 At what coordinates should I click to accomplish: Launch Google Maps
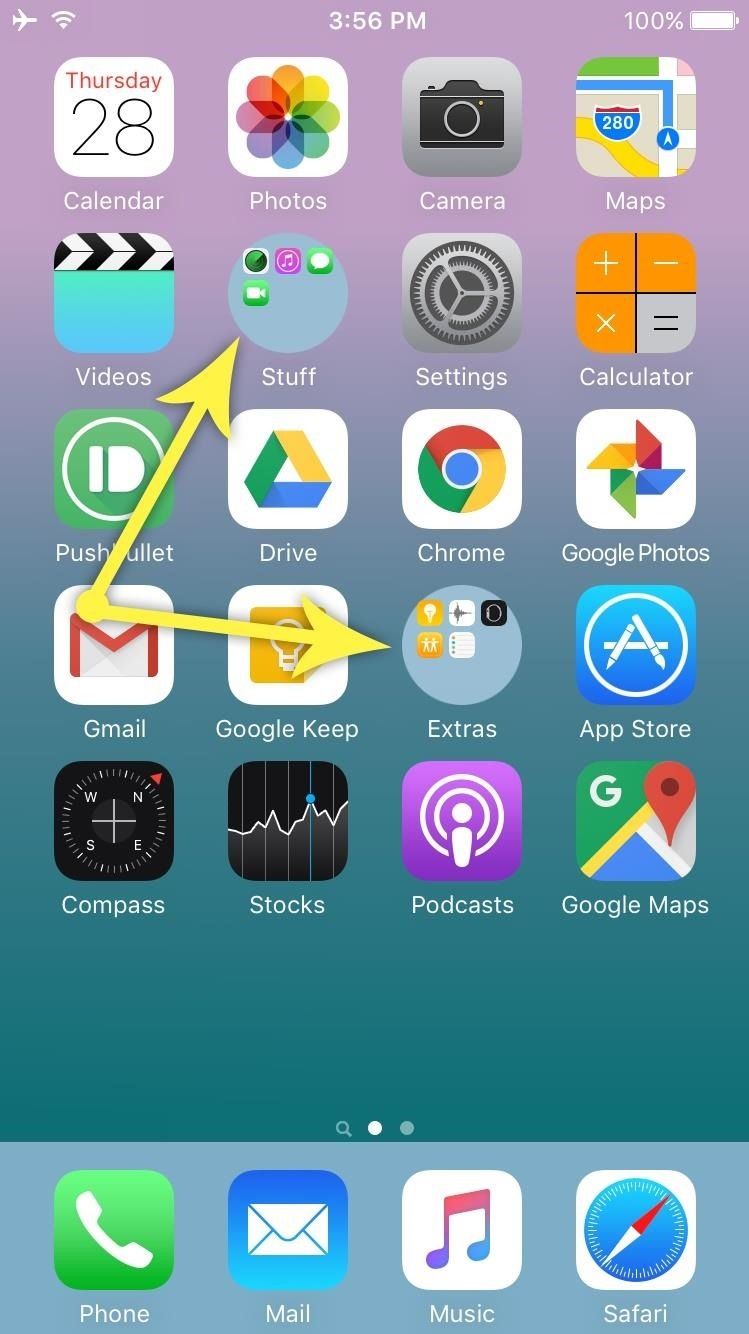(636, 821)
